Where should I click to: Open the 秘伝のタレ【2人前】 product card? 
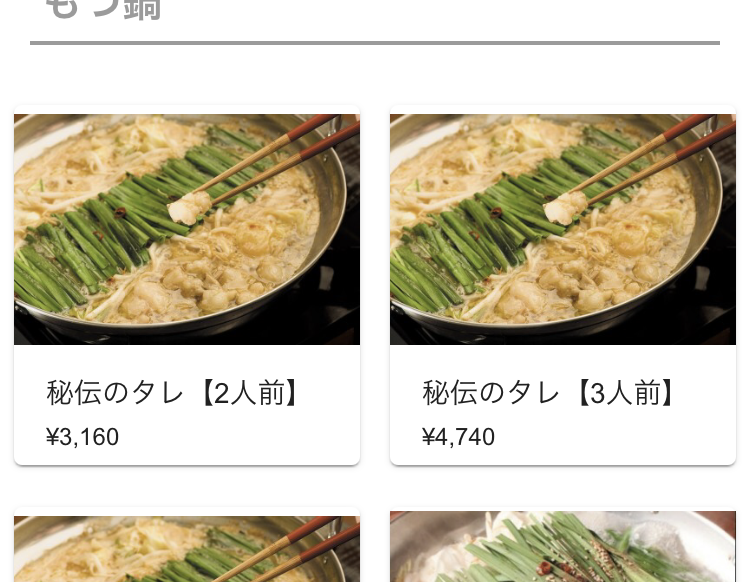pyautogui.click(x=187, y=290)
